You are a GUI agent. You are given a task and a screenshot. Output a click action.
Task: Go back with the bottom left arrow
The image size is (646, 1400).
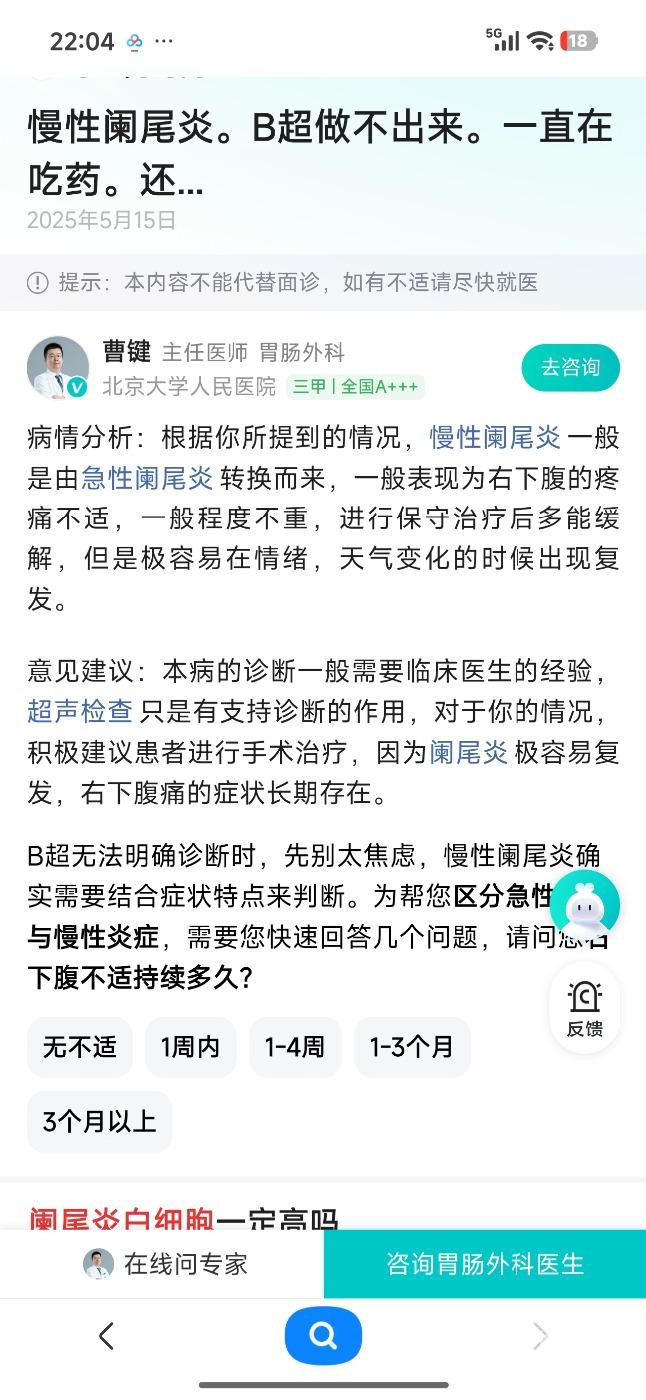click(107, 1336)
